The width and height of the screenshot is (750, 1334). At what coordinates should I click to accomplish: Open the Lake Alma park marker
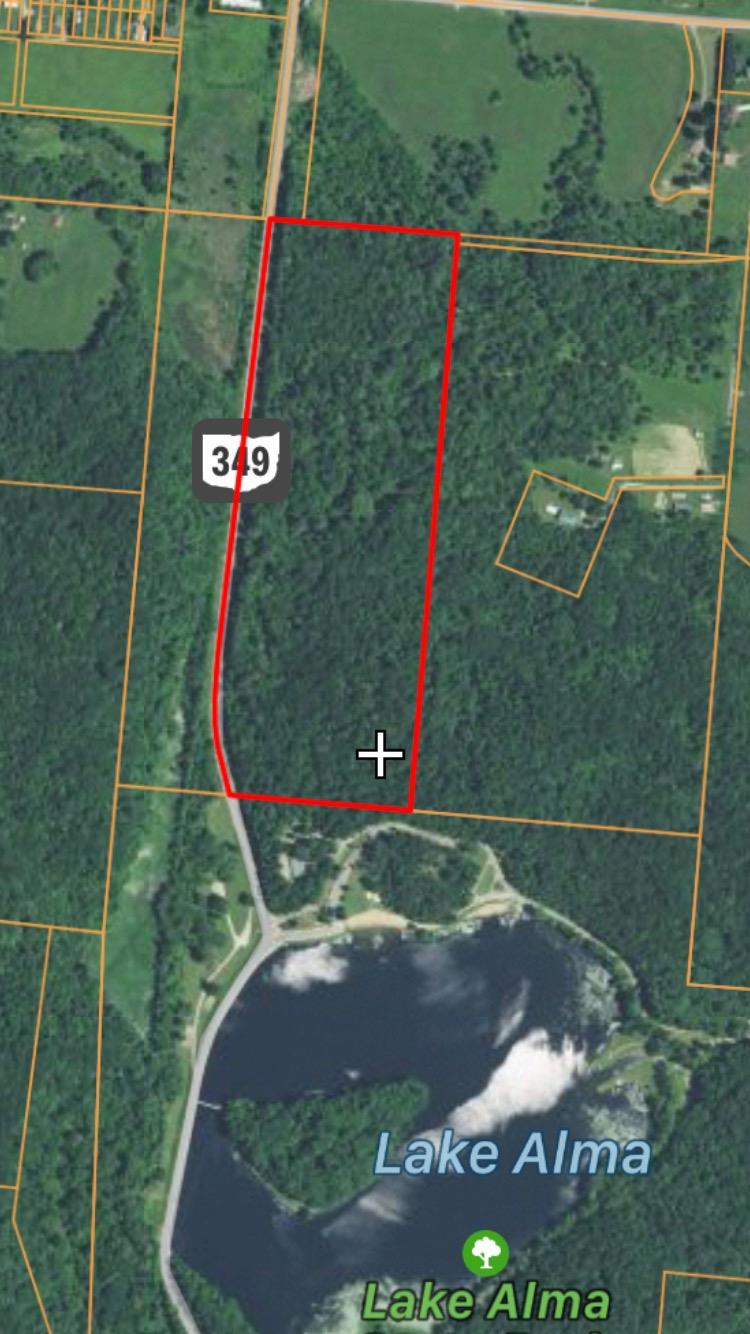[x=486, y=1253]
